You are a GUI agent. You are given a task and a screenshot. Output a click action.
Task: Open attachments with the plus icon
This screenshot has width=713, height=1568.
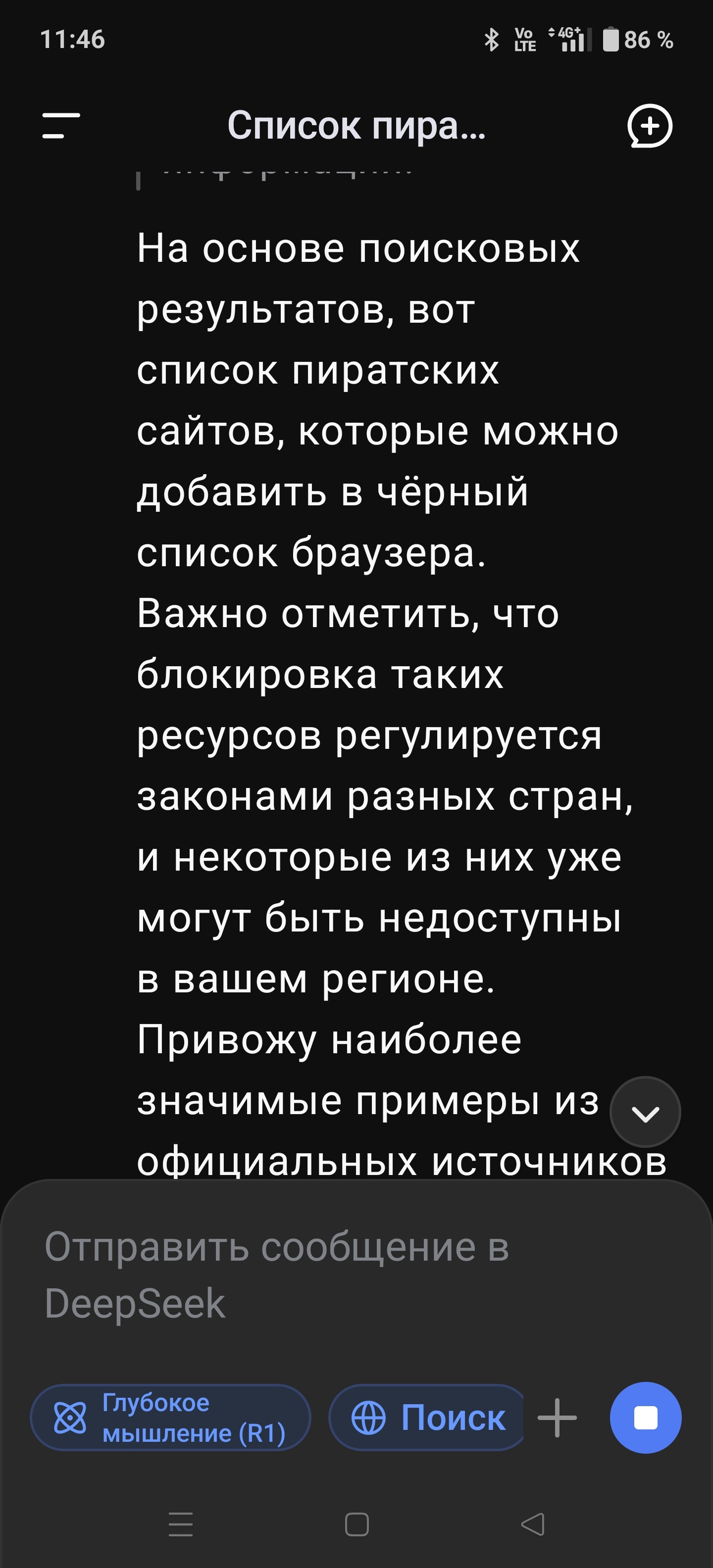pyautogui.click(x=557, y=1418)
